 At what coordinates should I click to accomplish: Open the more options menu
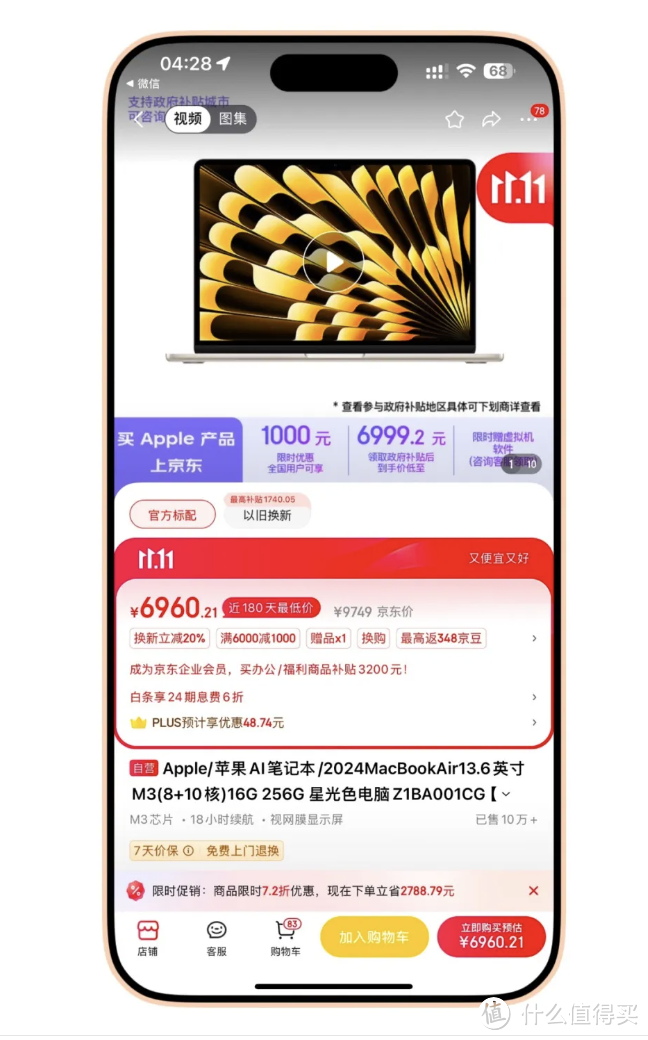tap(529, 119)
